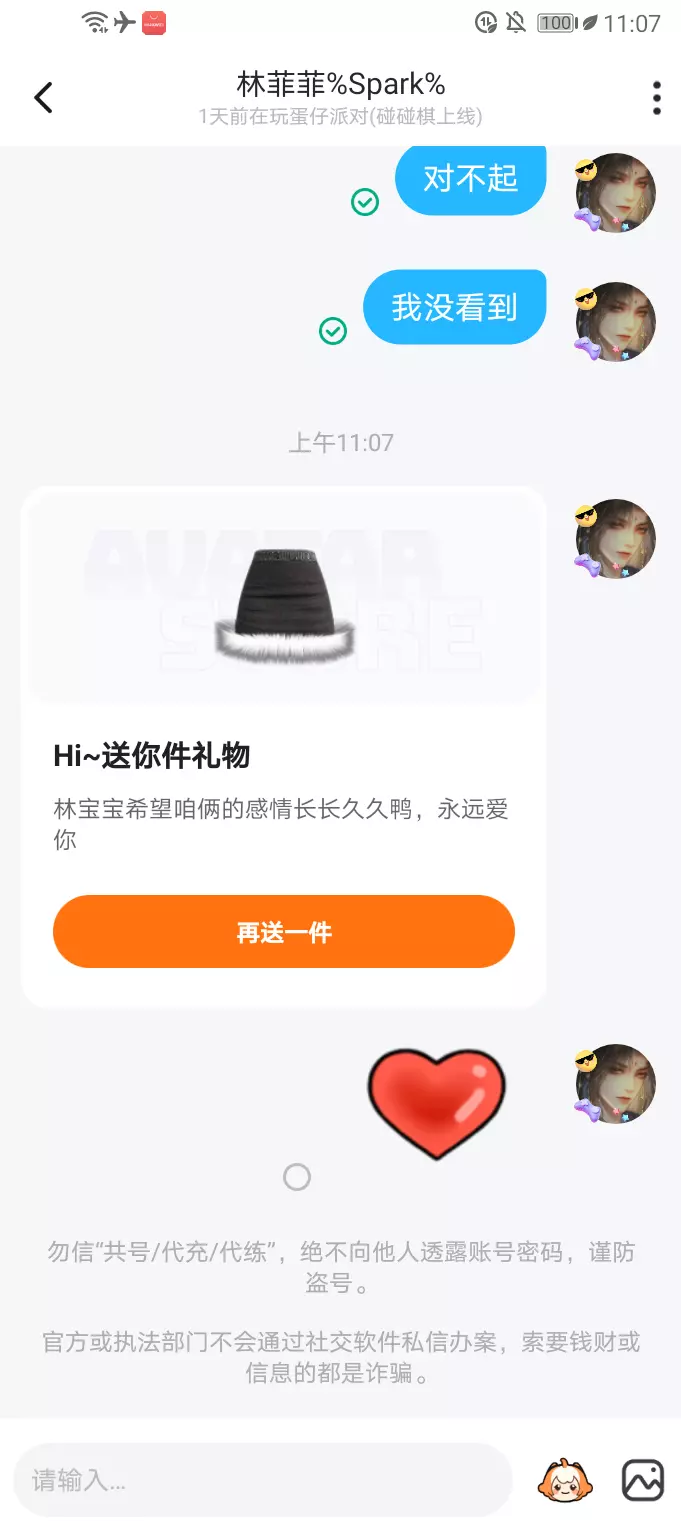Viewport: 681px width, 1521px height.
Task: Go back from the chat
Action: (x=43, y=98)
